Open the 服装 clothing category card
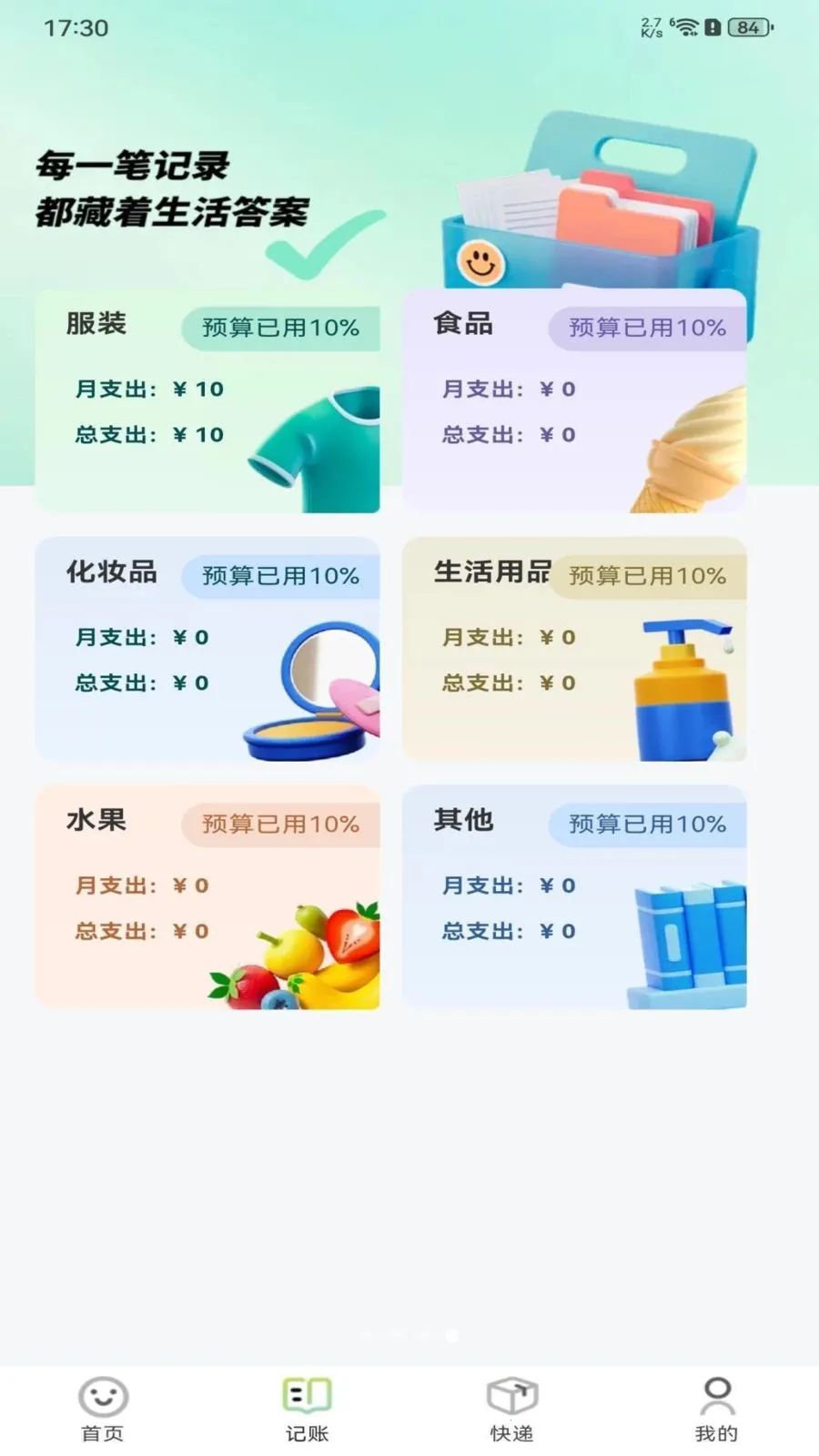The image size is (819, 1456). click(x=207, y=401)
